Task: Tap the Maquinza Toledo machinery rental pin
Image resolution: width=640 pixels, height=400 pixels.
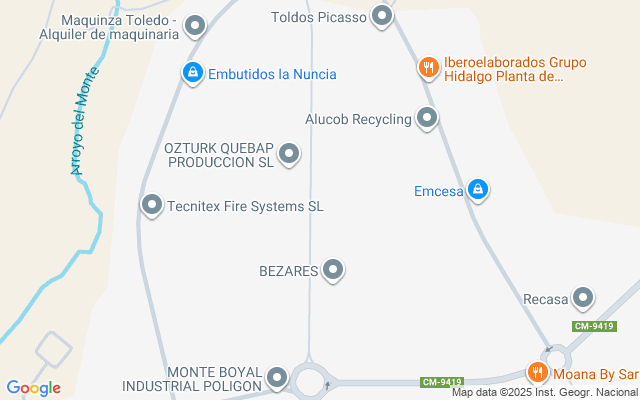Action: [x=196, y=25]
